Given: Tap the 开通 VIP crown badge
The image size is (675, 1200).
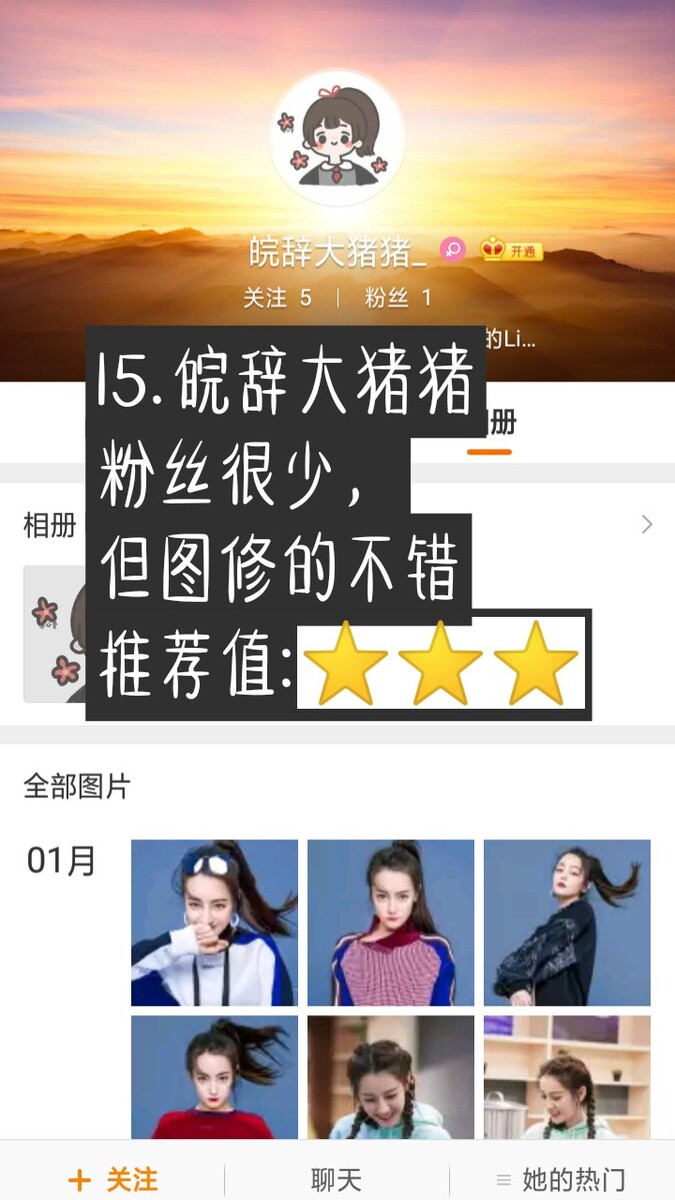Looking at the screenshot, I should pos(512,251).
